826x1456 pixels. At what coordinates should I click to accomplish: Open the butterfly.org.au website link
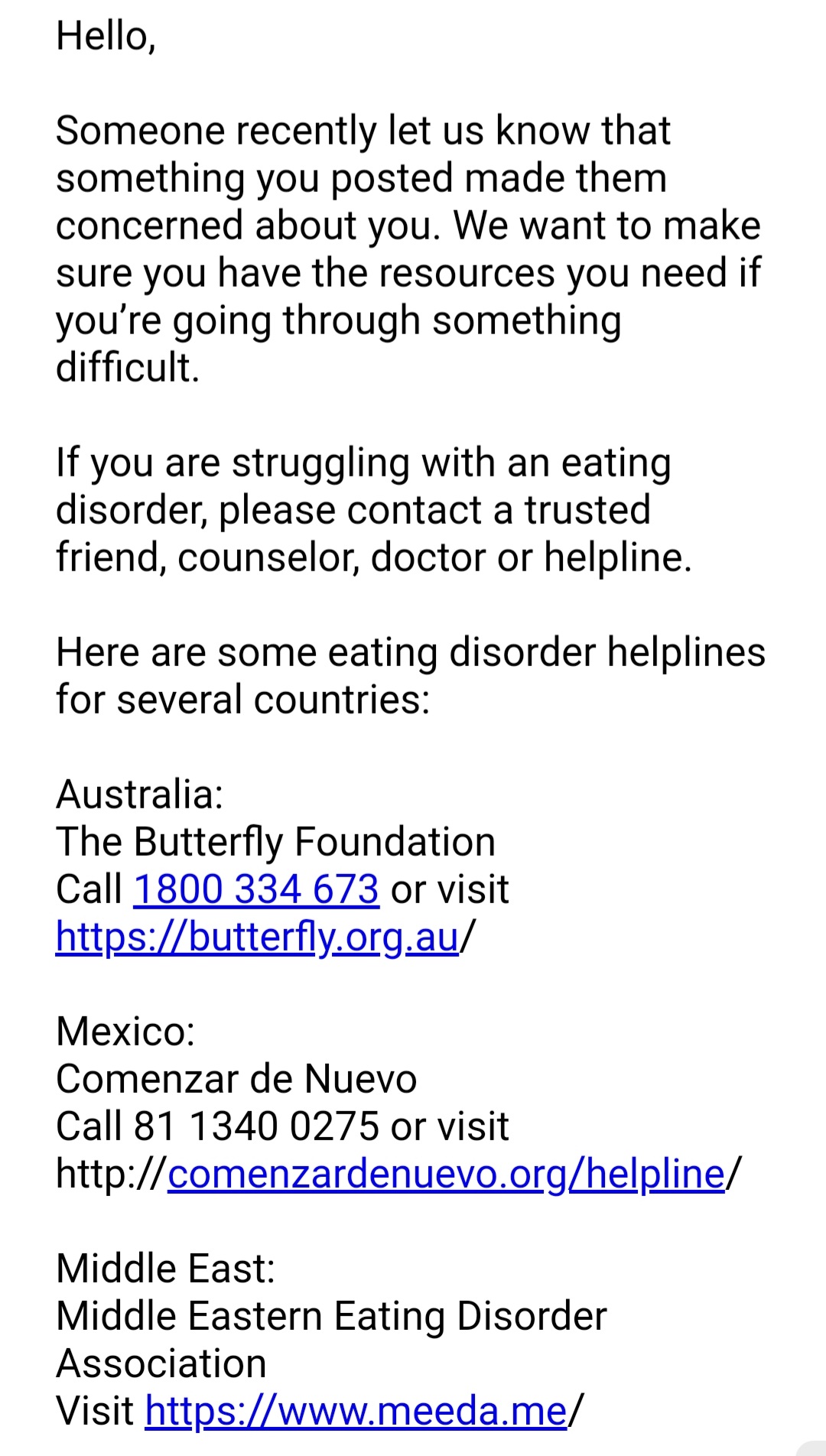(x=257, y=937)
